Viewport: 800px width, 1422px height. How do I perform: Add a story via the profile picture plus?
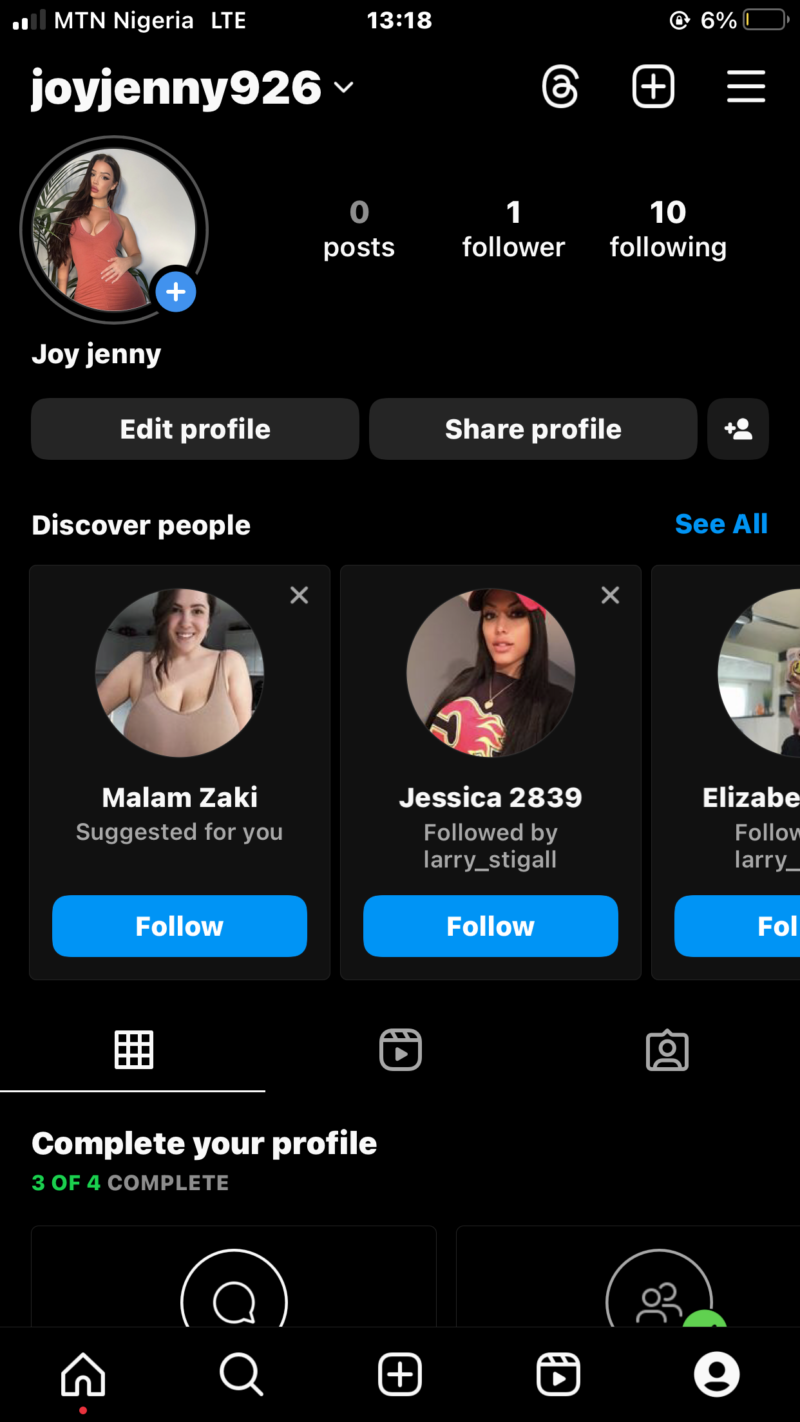tap(175, 293)
